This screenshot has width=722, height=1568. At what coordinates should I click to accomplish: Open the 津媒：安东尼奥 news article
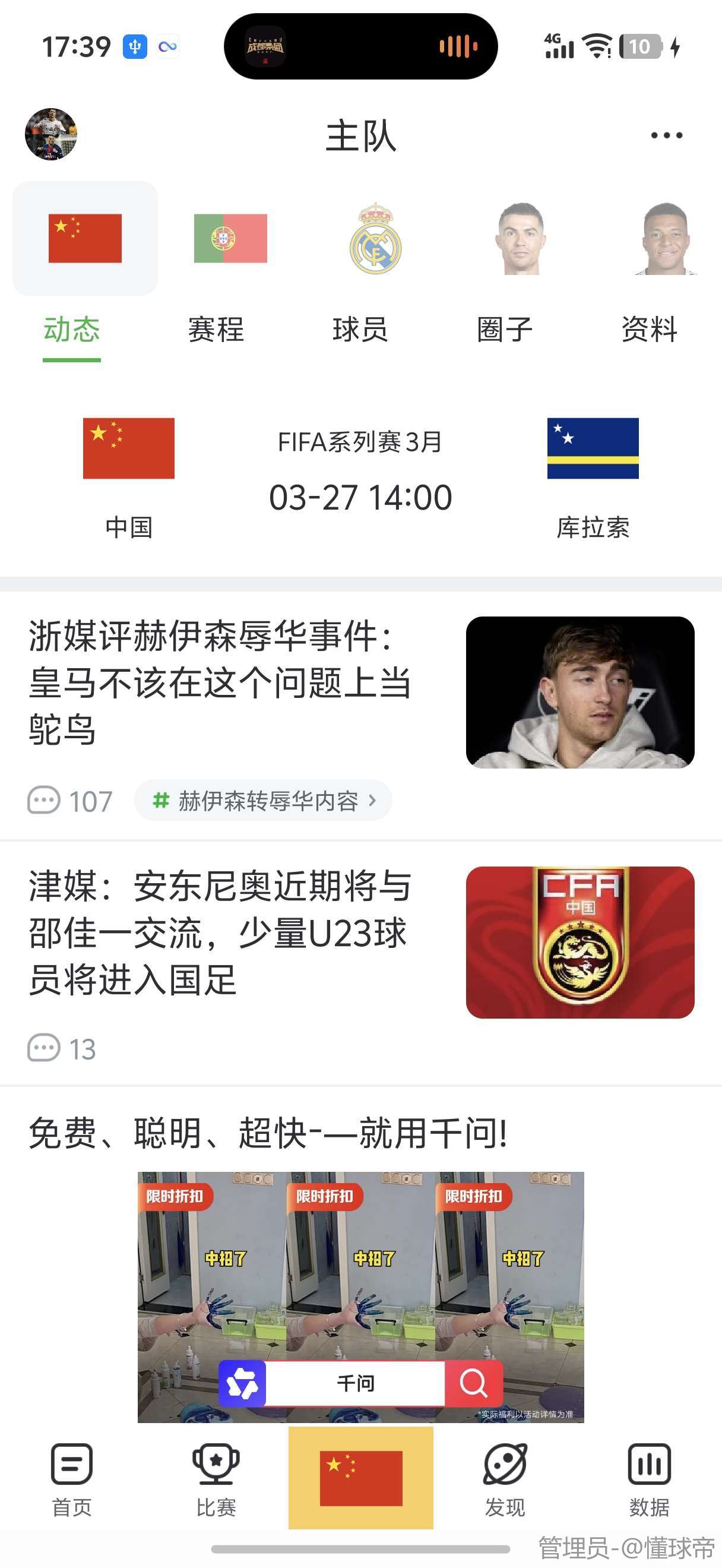pos(219,932)
